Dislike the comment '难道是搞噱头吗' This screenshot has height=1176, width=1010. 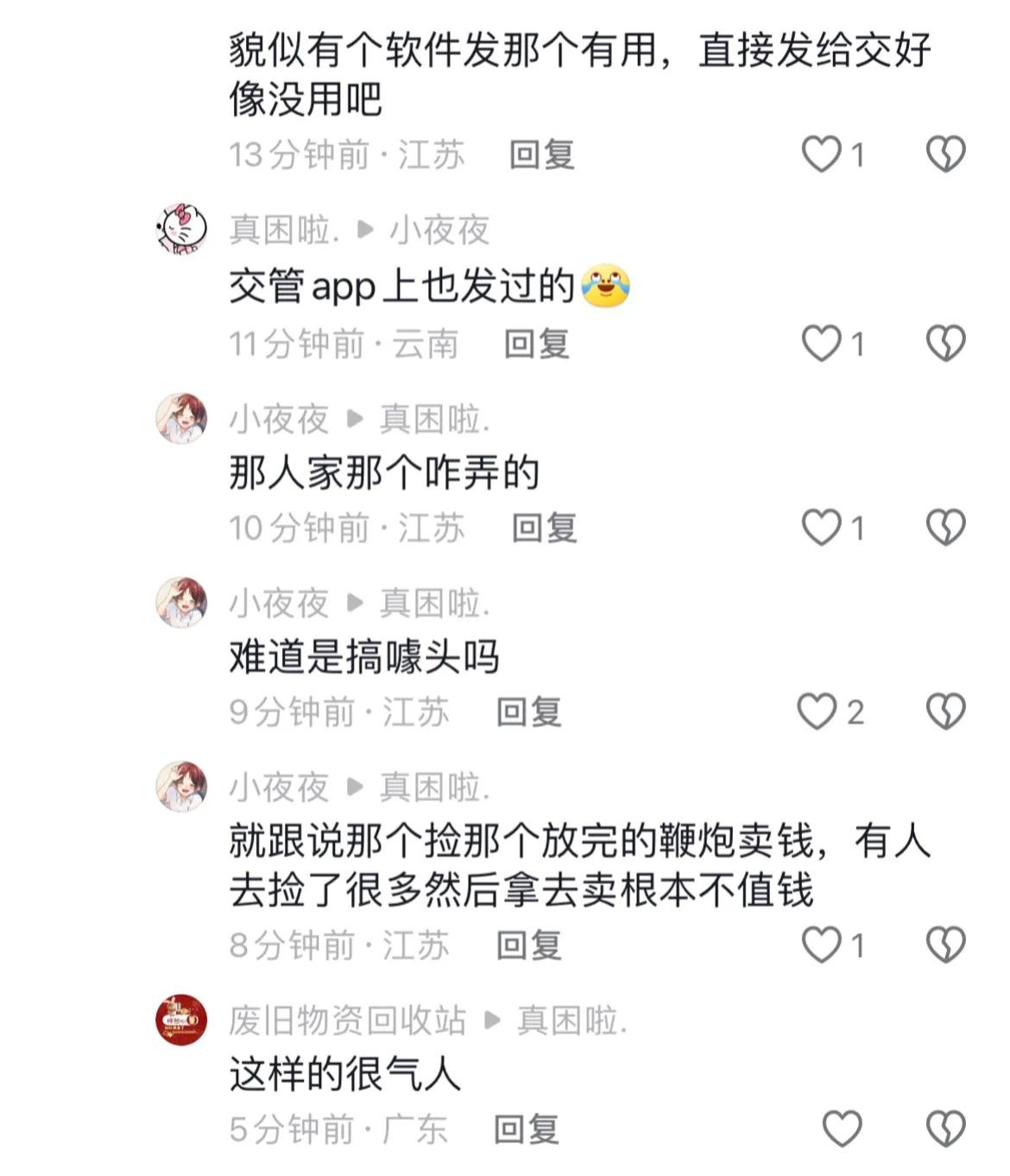pos(945,711)
